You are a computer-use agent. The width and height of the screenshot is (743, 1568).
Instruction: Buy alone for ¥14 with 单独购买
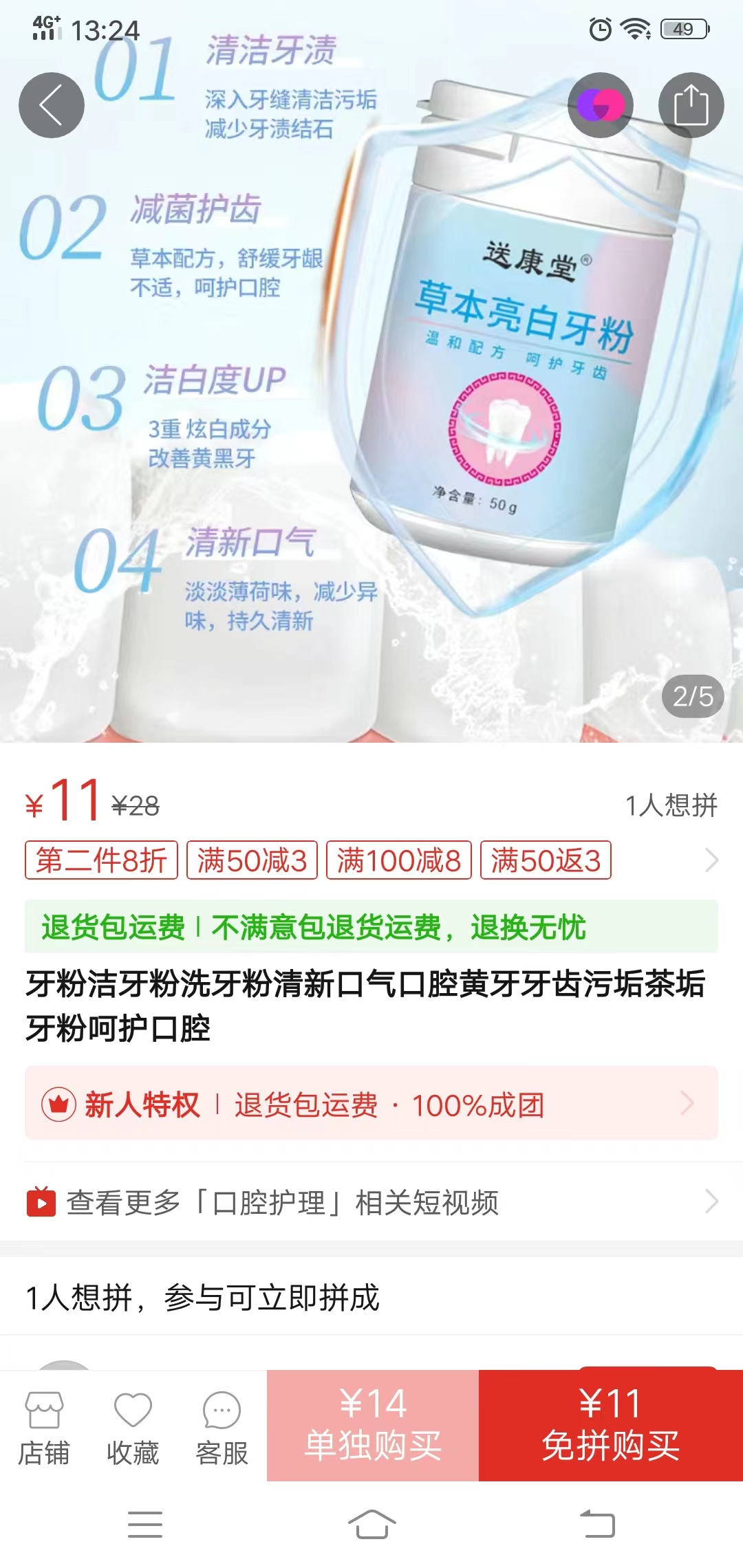click(x=373, y=1426)
